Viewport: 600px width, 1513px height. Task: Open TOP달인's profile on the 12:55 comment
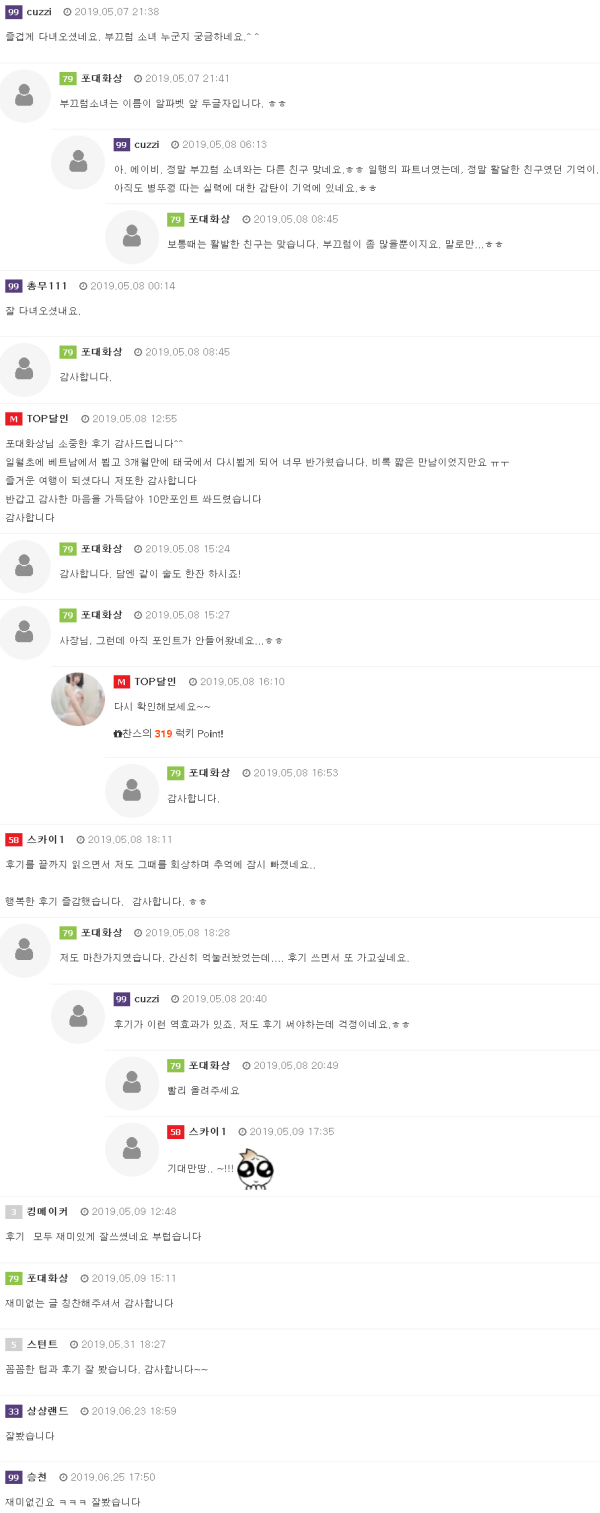point(46,419)
